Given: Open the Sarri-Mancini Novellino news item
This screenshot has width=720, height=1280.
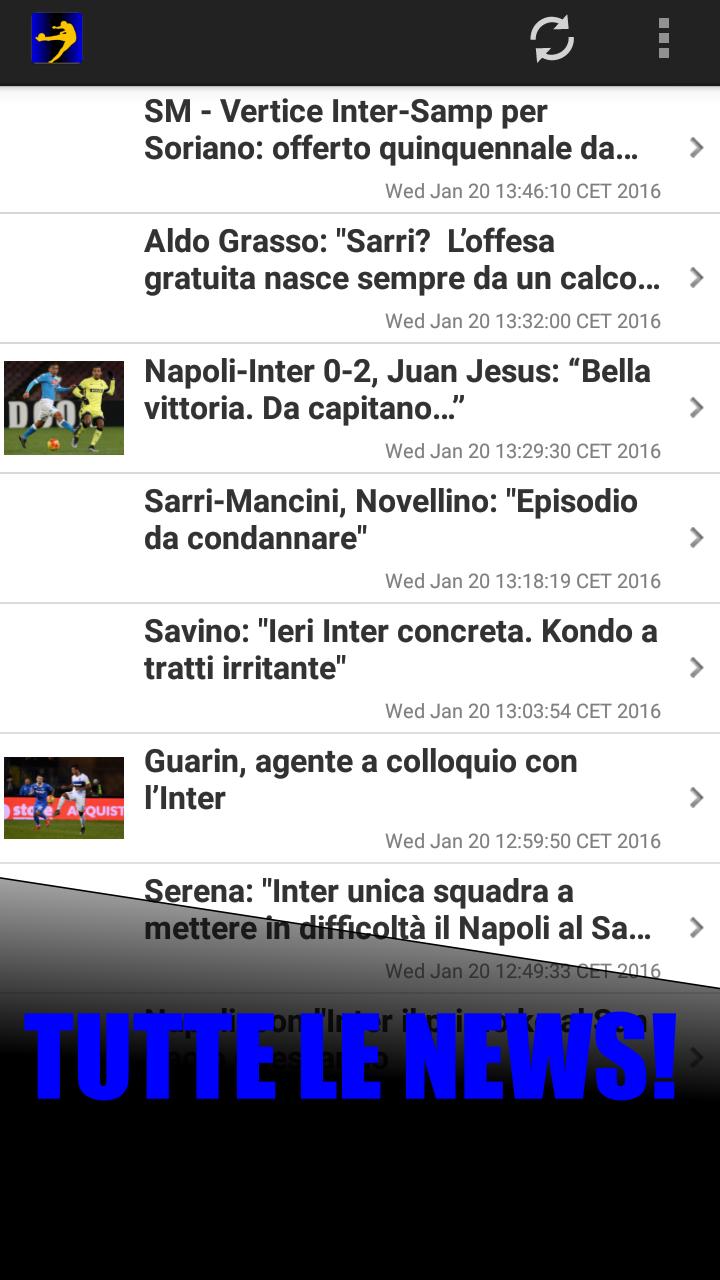Looking at the screenshot, I should pyautogui.click(x=390, y=520).
